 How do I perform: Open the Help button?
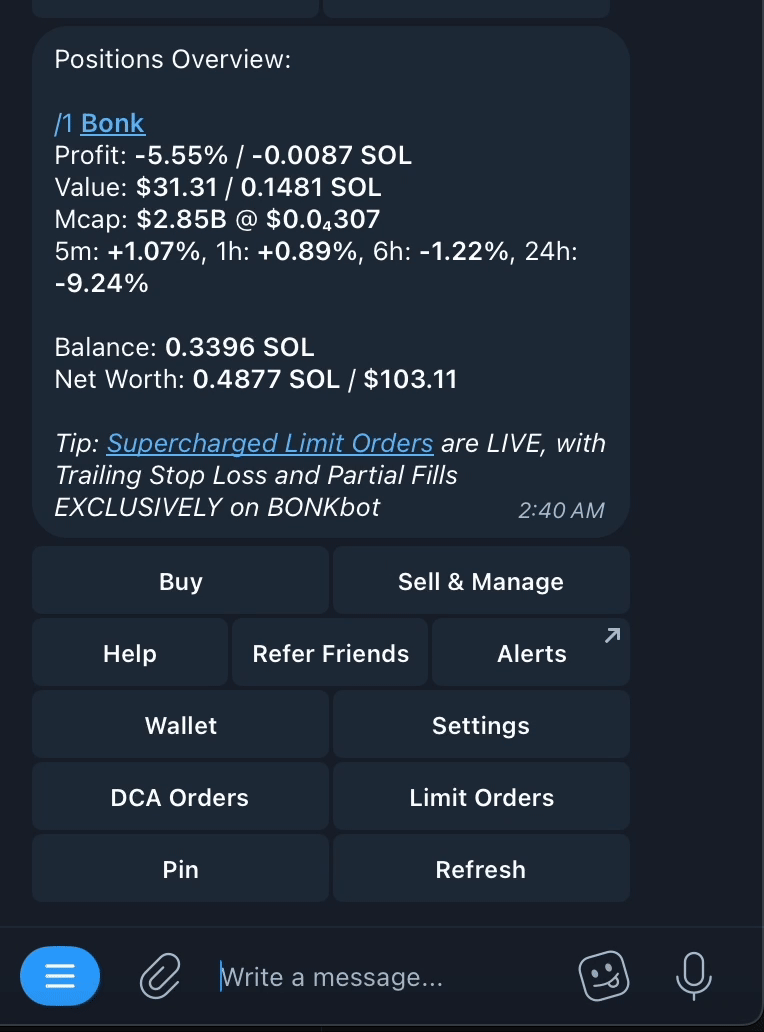point(130,653)
